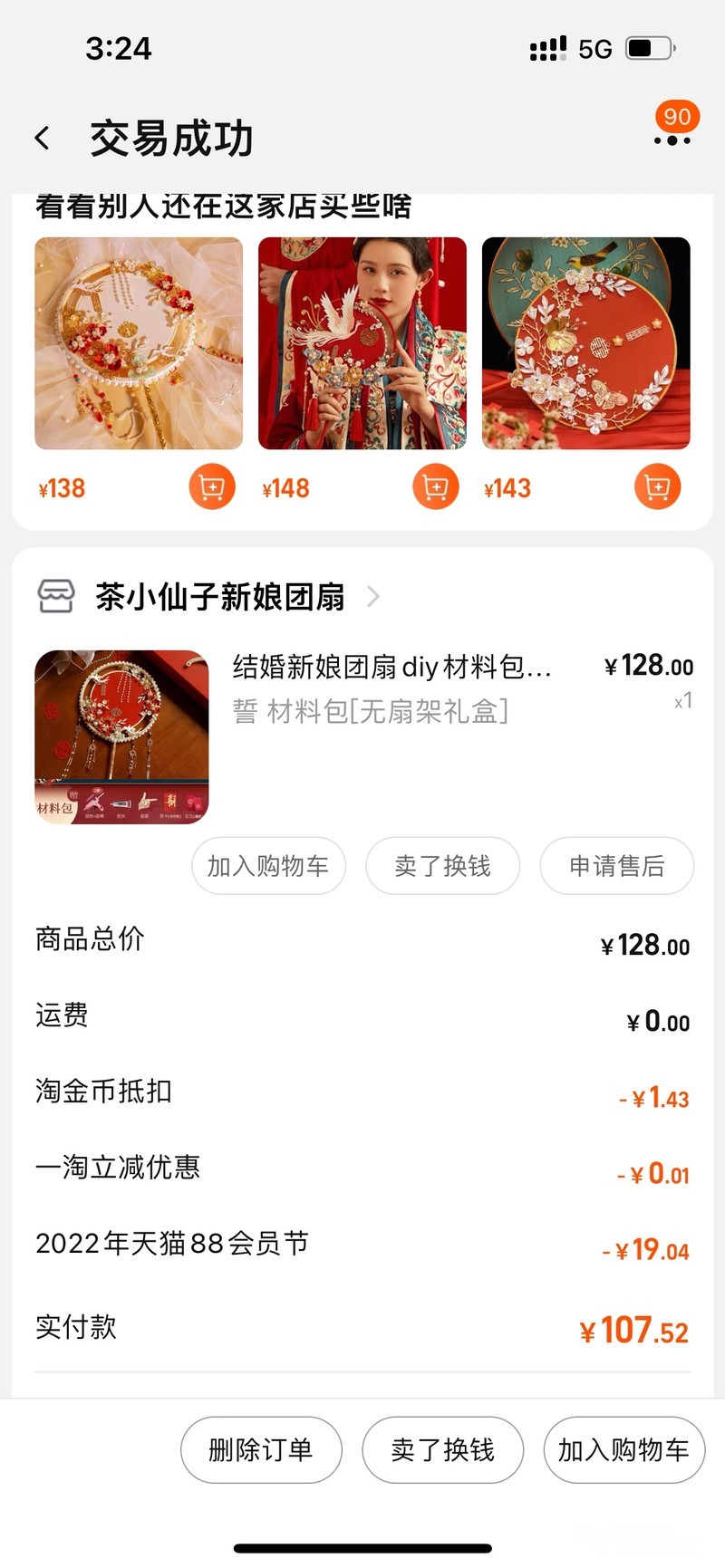
Task: Select 卖了换钱 under the purchased item
Action: pos(442,866)
